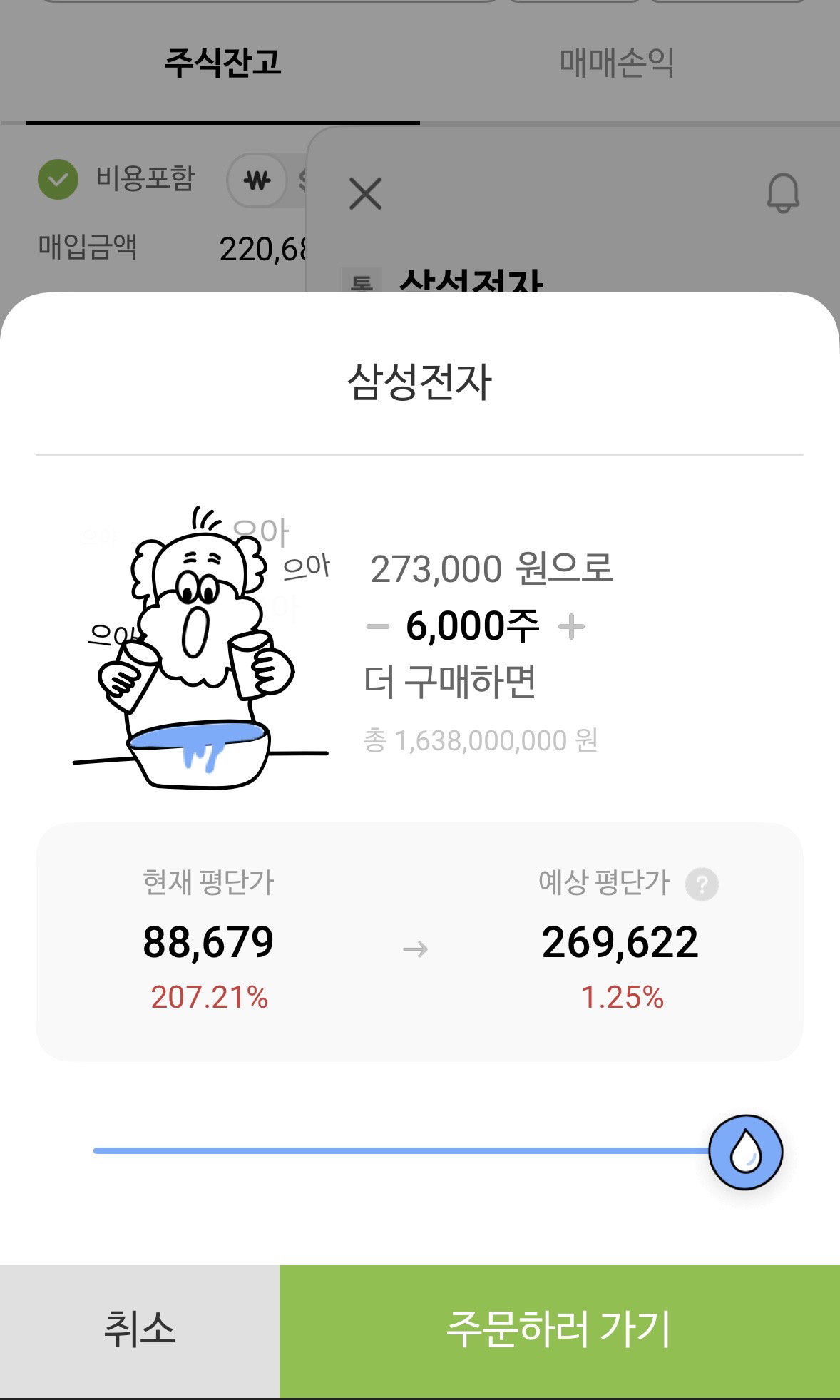This screenshot has height=1400, width=840.
Task: Increase share quantity with the plus button
Action: [x=571, y=628]
